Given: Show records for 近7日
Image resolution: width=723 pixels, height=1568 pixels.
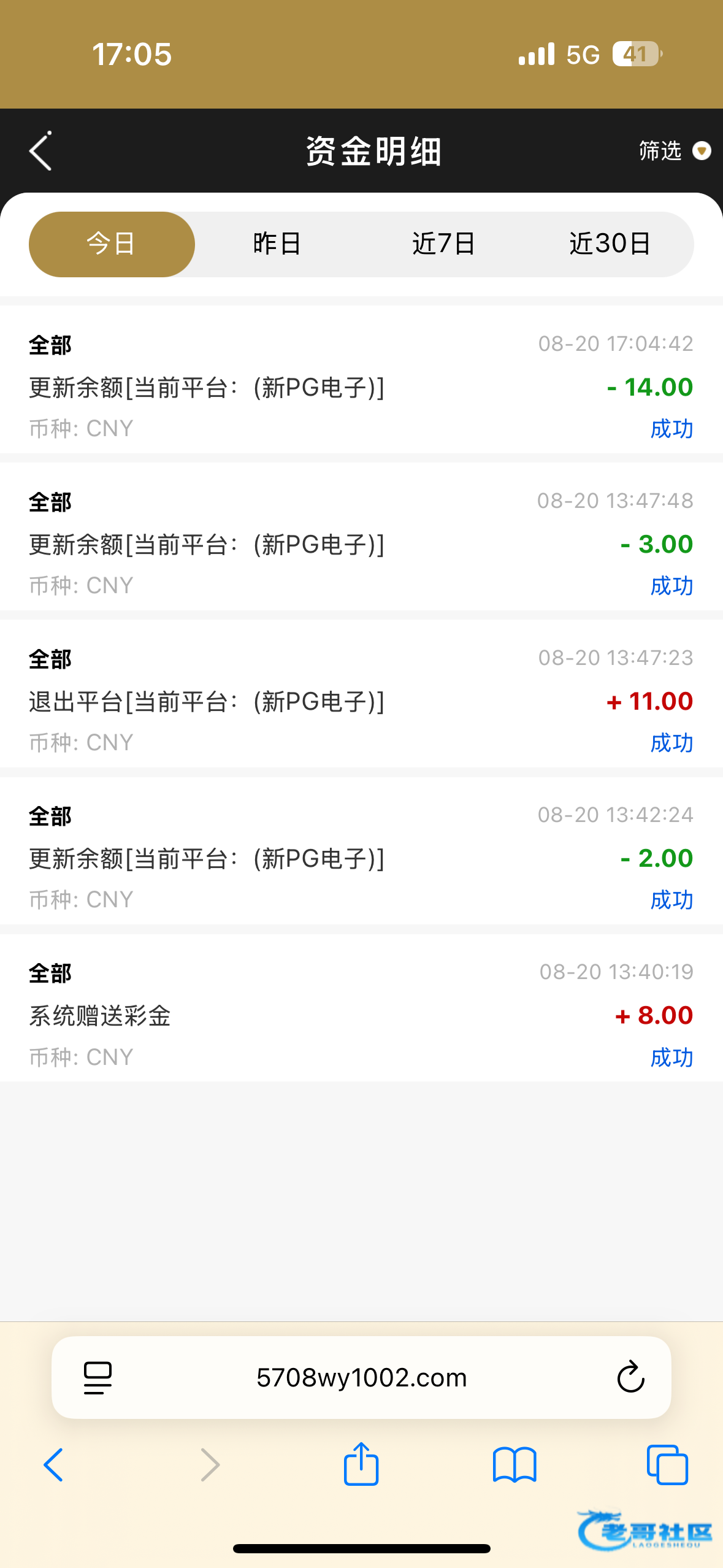Looking at the screenshot, I should click(443, 244).
